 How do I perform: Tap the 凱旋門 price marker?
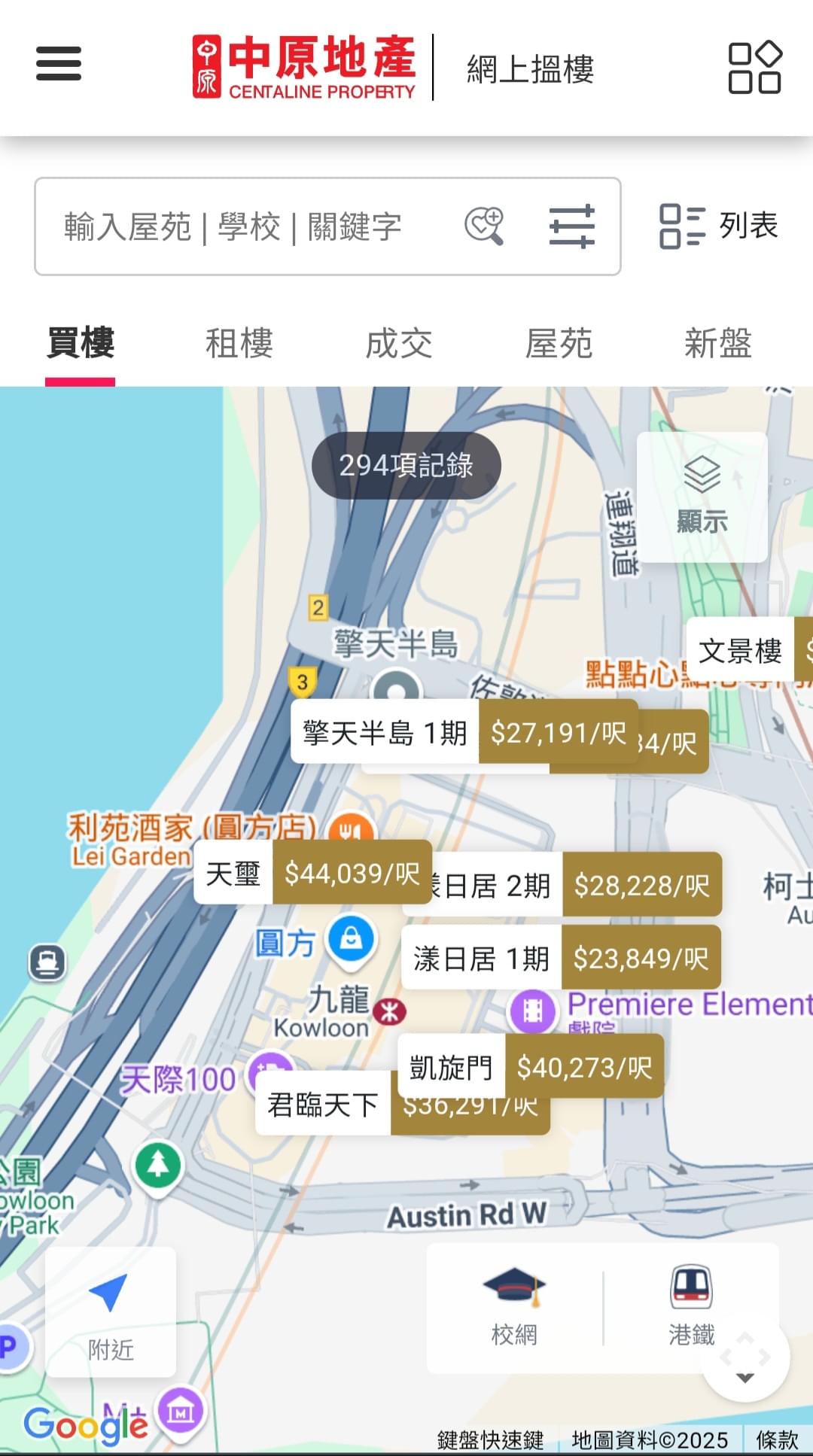point(531,1066)
